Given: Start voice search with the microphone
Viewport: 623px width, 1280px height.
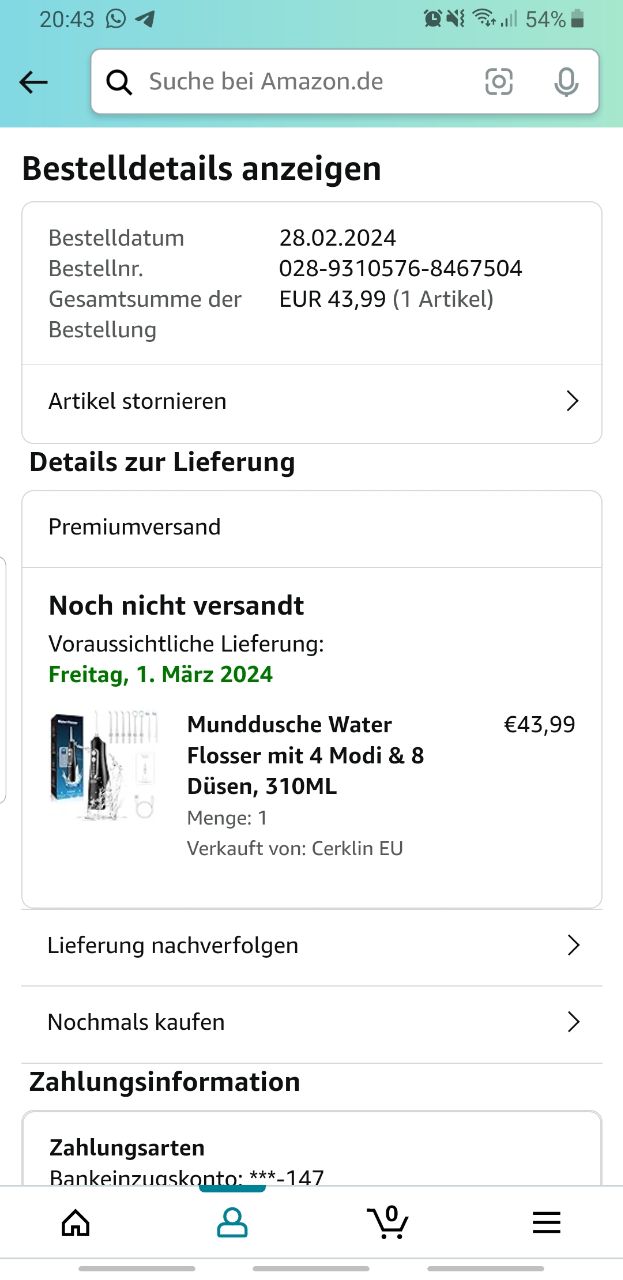Looking at the screenshot, I should pyautogui.click(x=566, y=82).
